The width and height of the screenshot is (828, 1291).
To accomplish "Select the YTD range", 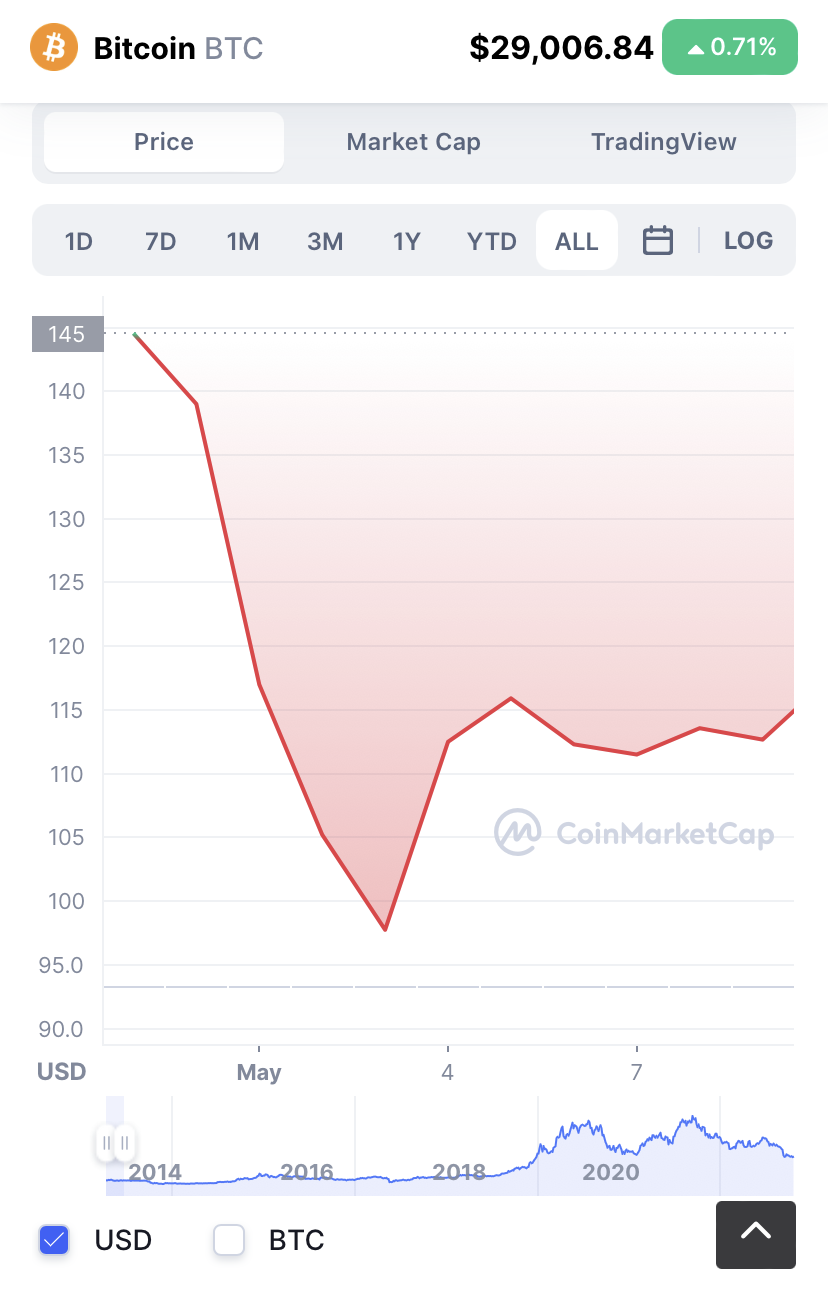I will 492,241.
